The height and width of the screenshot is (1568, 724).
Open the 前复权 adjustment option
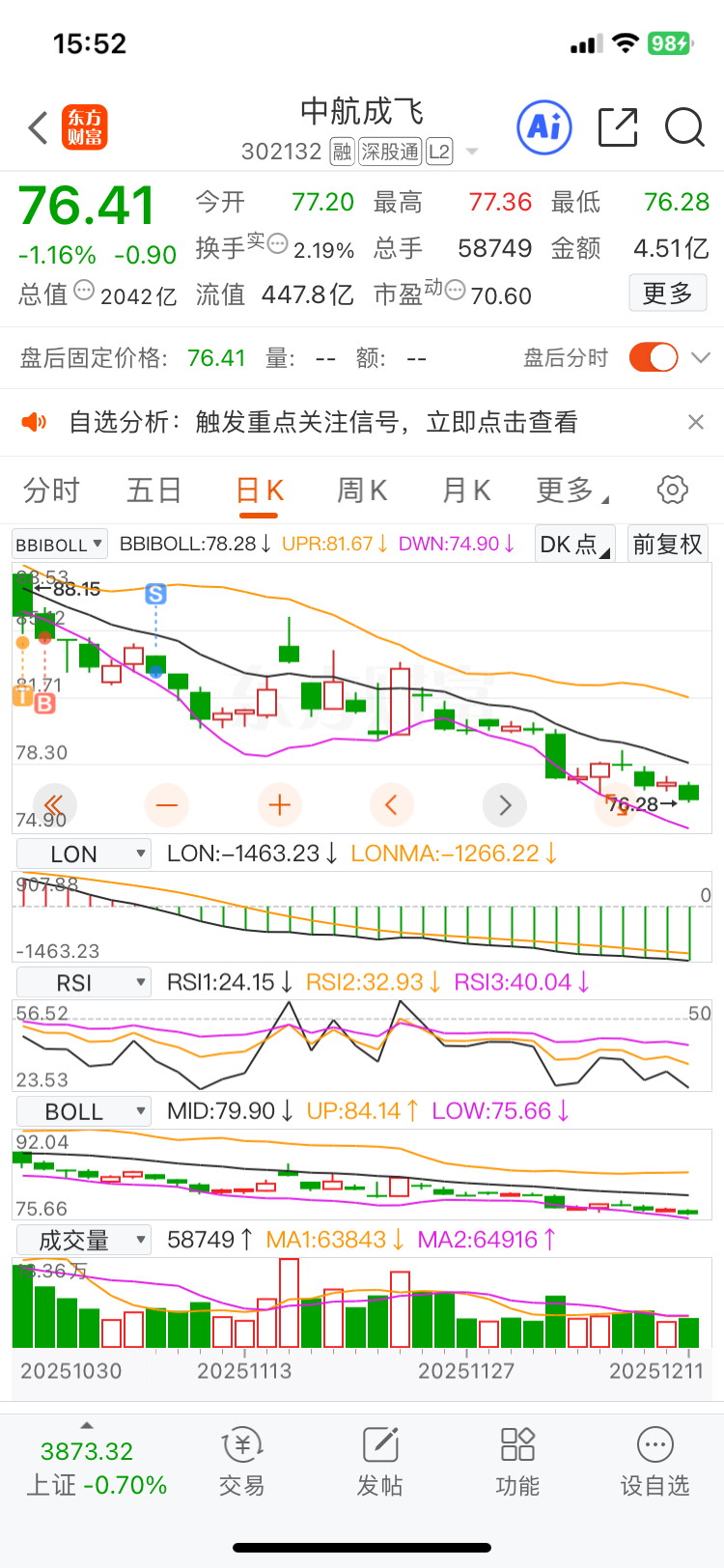(667, 545)
